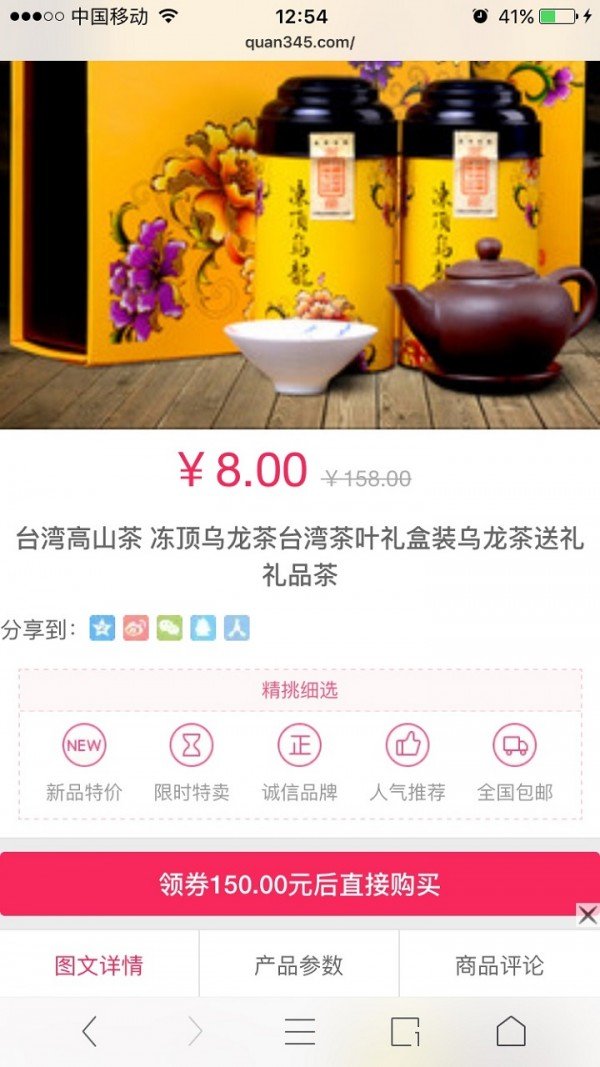Share product to Qzone star icon
This screenshot has width=600, height=1067.
coord(102,628)
